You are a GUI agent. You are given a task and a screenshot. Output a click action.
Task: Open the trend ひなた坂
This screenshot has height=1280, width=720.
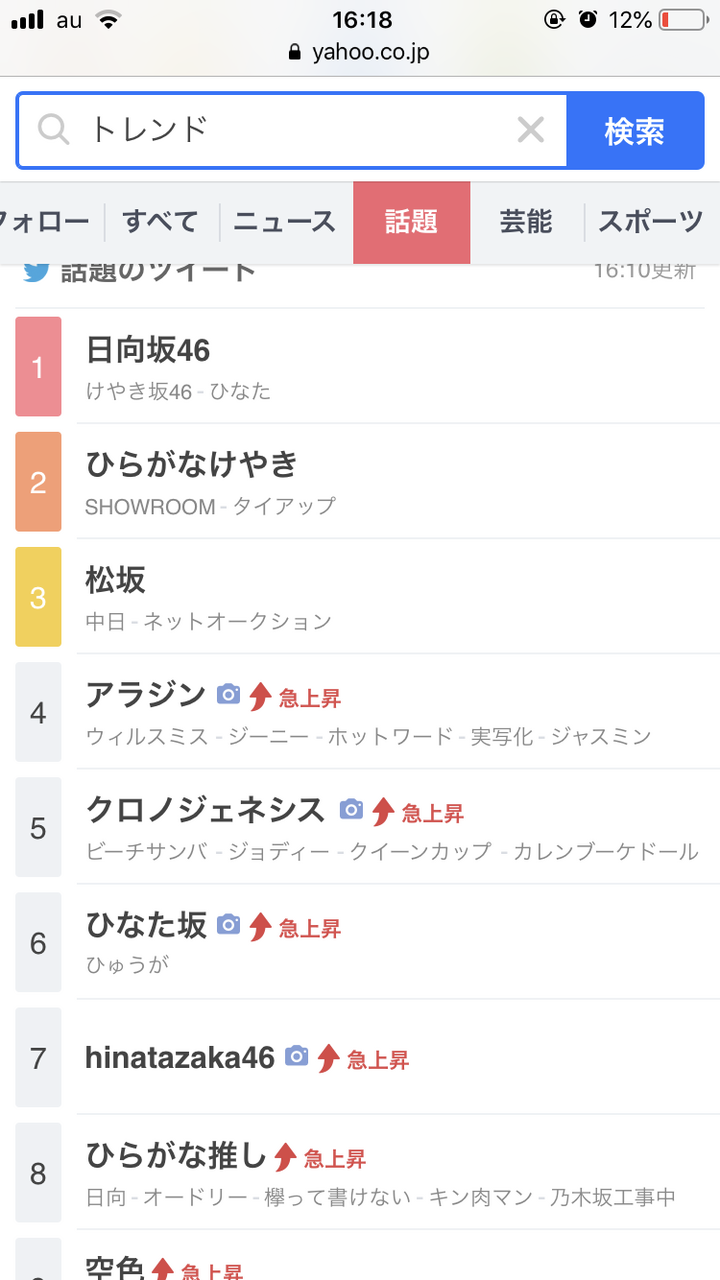[360, 941]
